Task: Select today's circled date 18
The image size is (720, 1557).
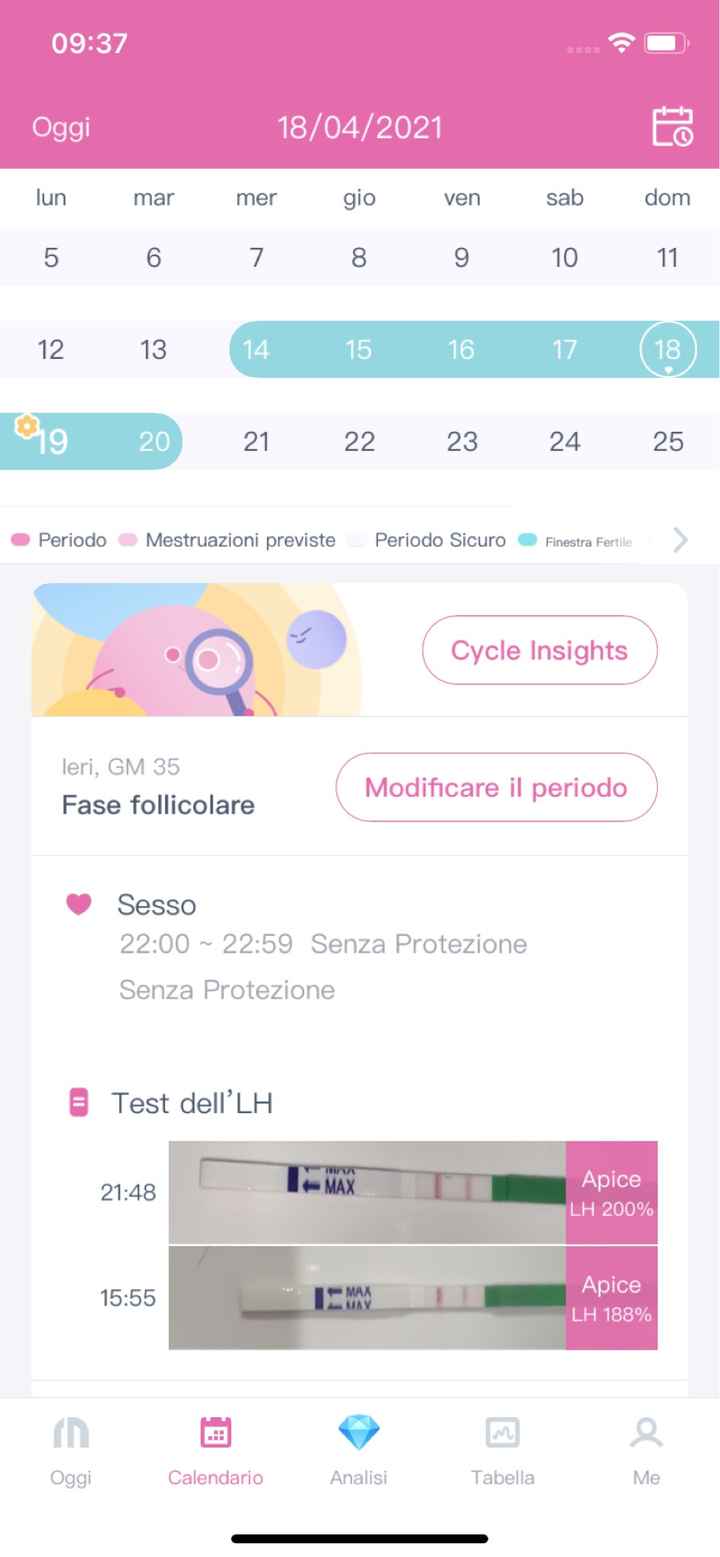Action: [667, 350]
